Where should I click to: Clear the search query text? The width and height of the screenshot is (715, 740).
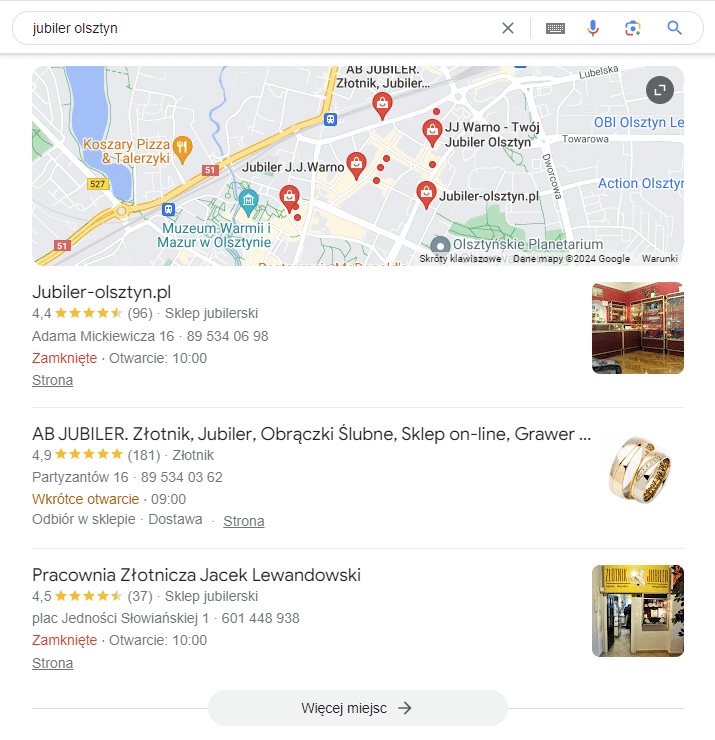[x=508, y=28]
